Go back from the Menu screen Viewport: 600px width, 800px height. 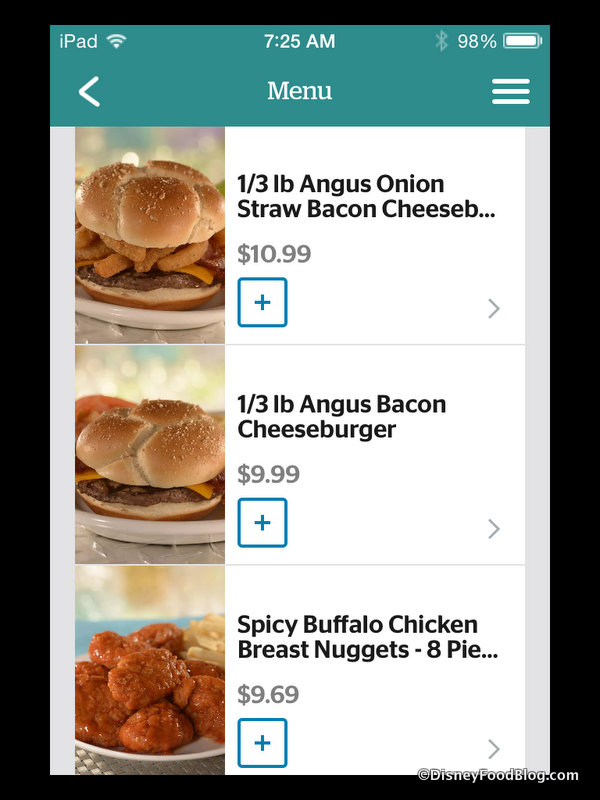click(x=90, y=92)
